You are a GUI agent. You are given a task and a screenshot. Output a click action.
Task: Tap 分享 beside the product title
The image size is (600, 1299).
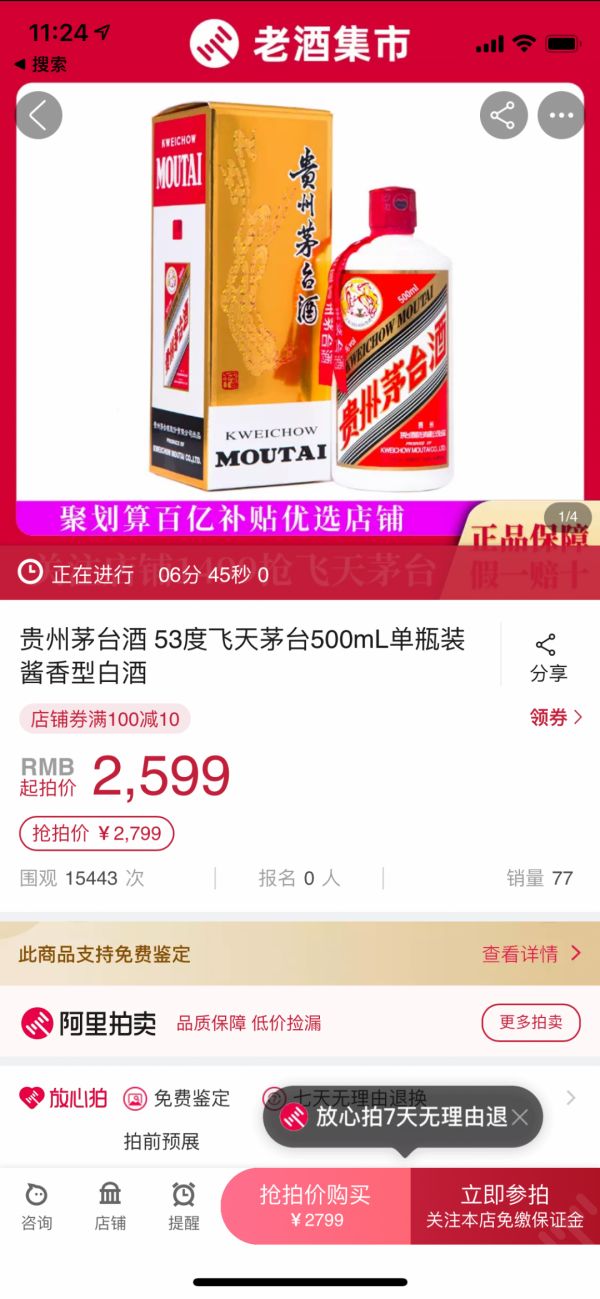548,658
